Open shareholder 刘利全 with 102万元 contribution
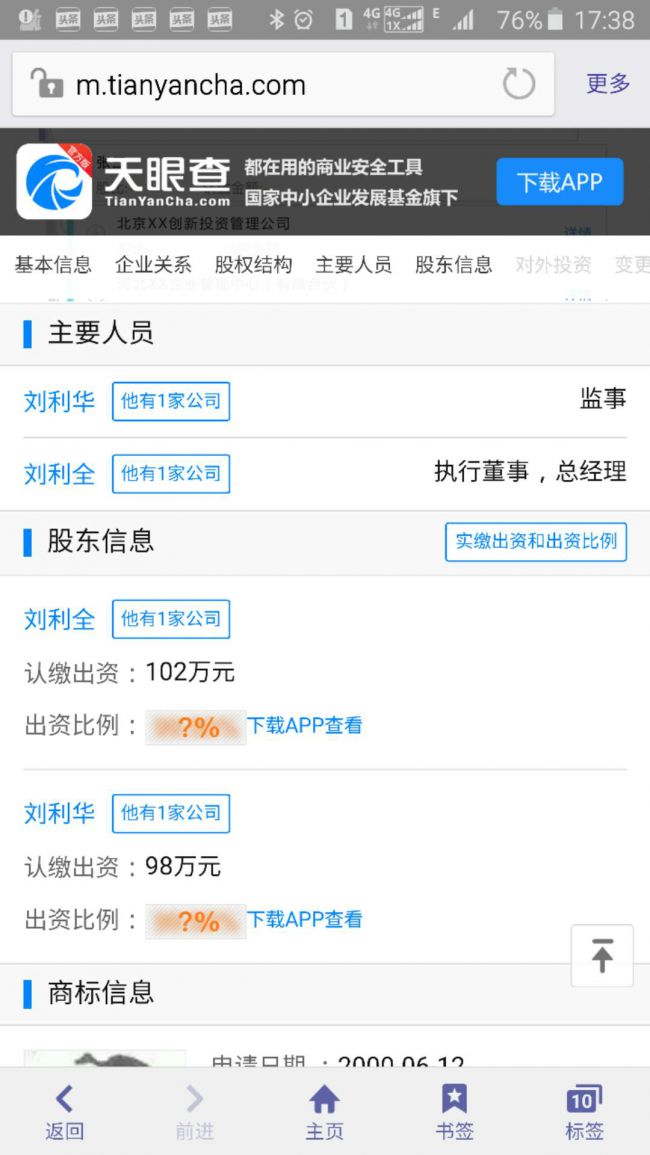Viewport: 650px width, 1155px height. tap(59, 620)
